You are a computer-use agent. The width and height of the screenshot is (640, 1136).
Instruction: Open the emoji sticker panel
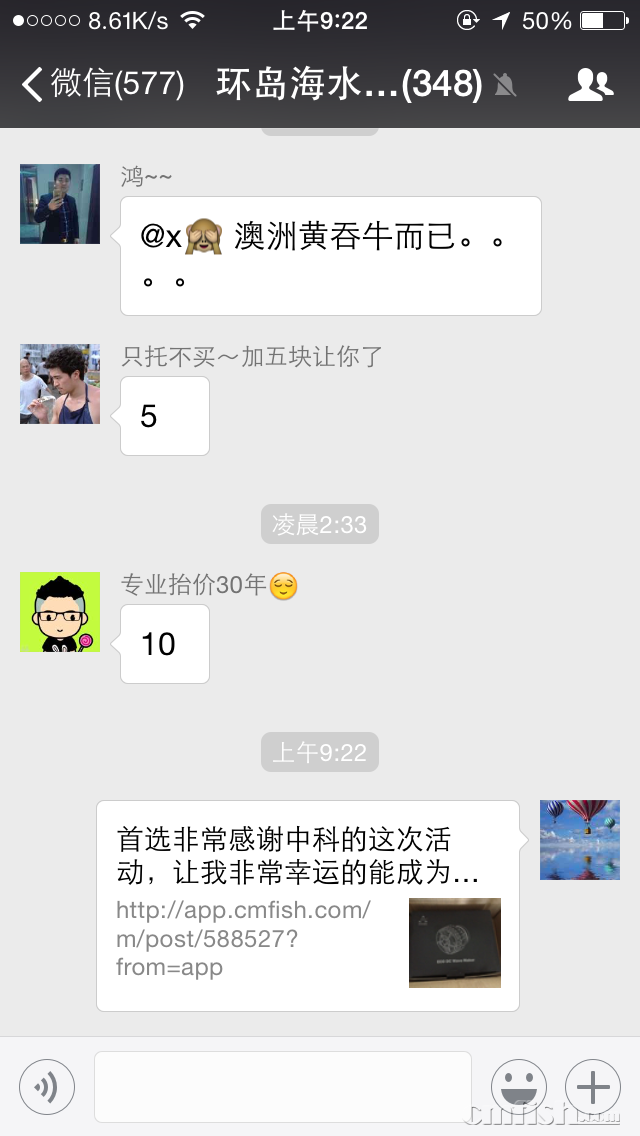point(519,1087)
